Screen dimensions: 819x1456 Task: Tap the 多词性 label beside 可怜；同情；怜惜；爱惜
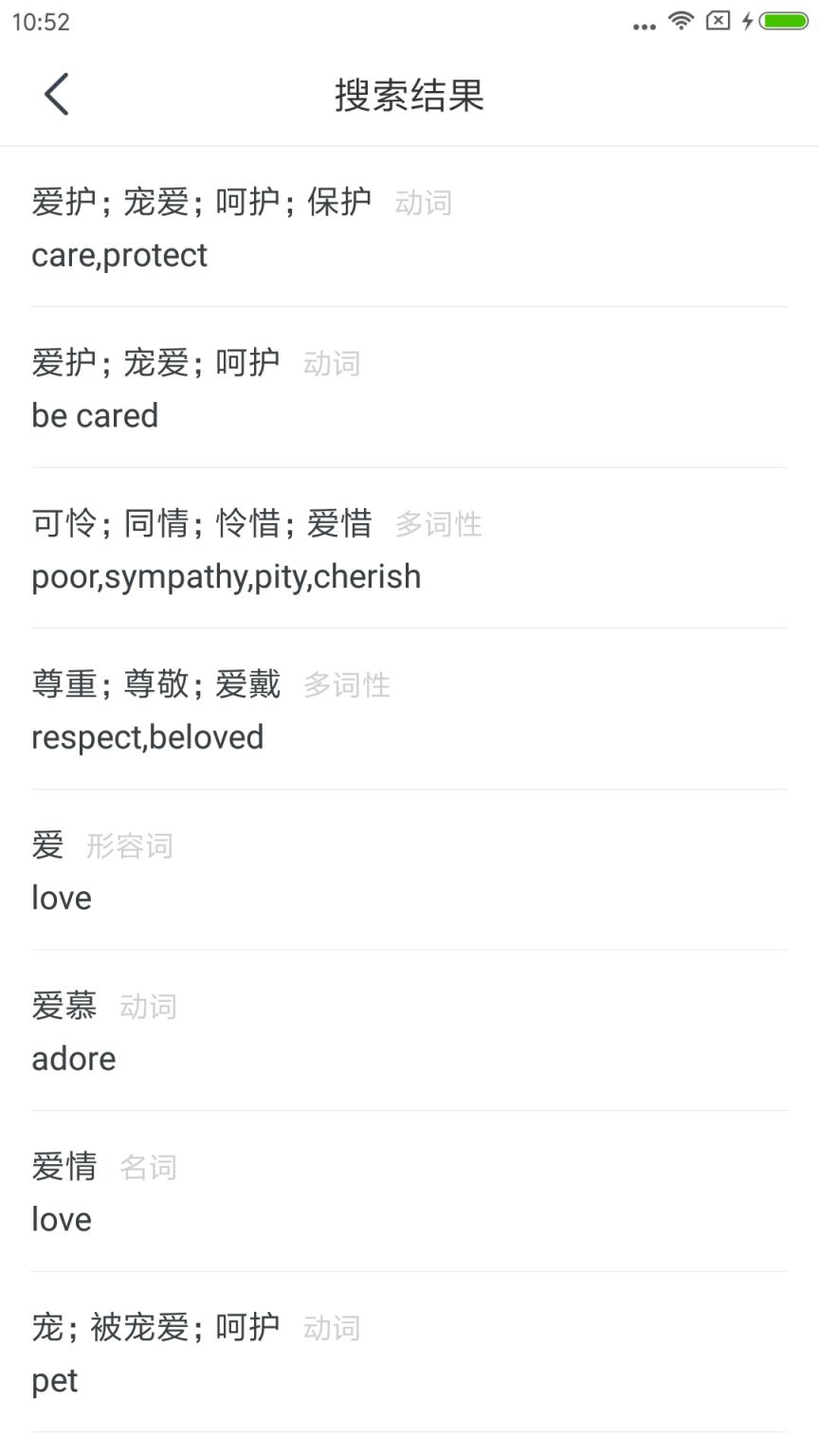pos(439,523)
